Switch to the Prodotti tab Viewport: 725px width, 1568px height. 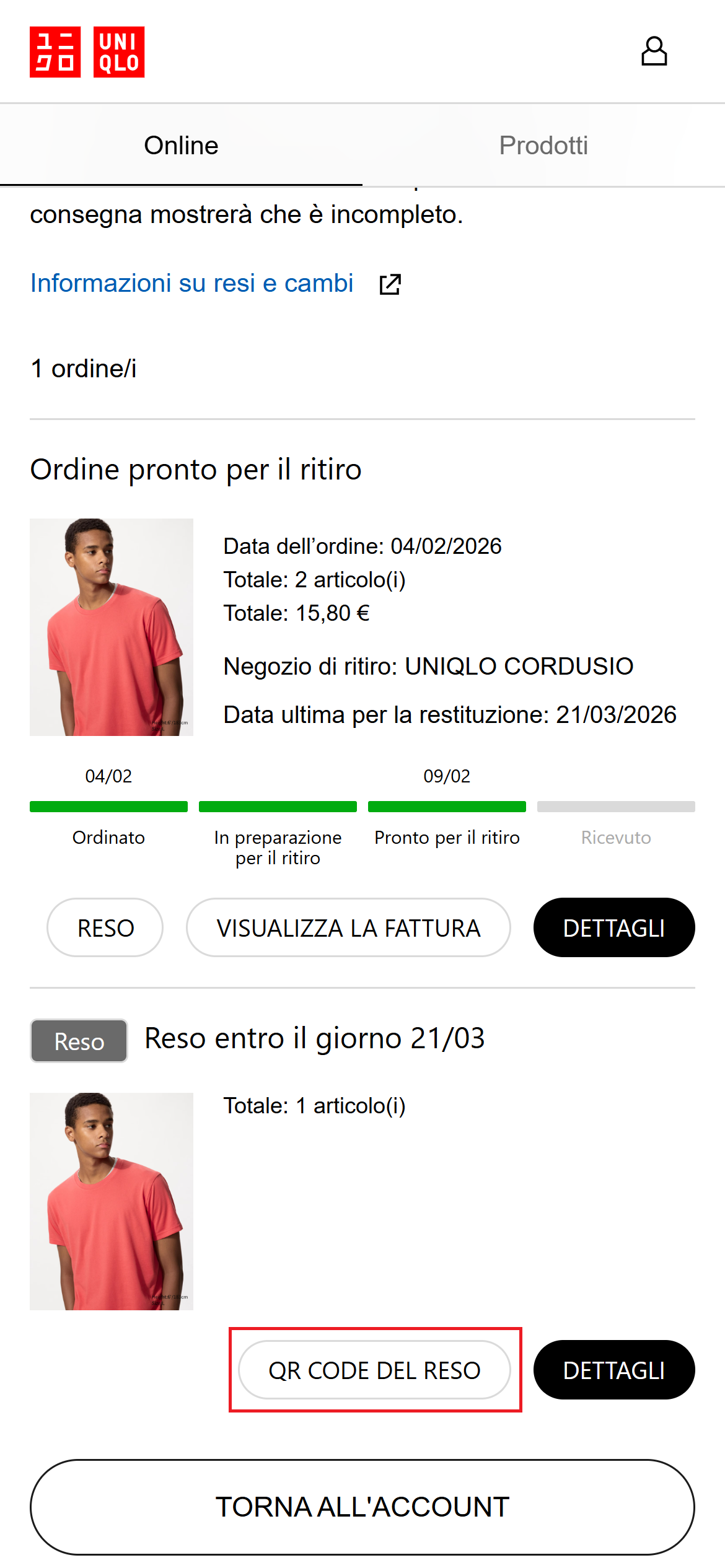point(543,145)
